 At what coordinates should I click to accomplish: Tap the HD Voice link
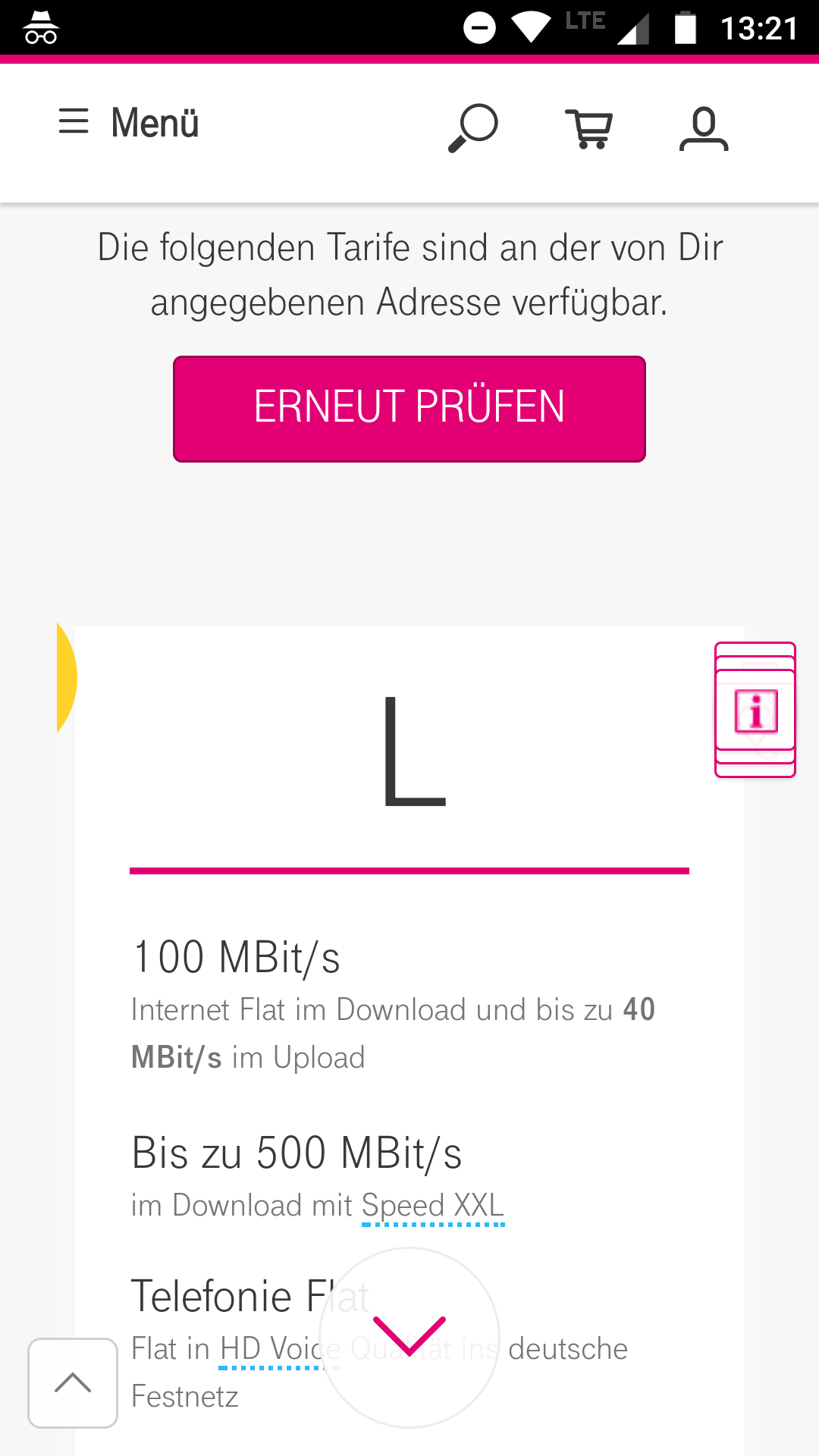click(277, 1349)
